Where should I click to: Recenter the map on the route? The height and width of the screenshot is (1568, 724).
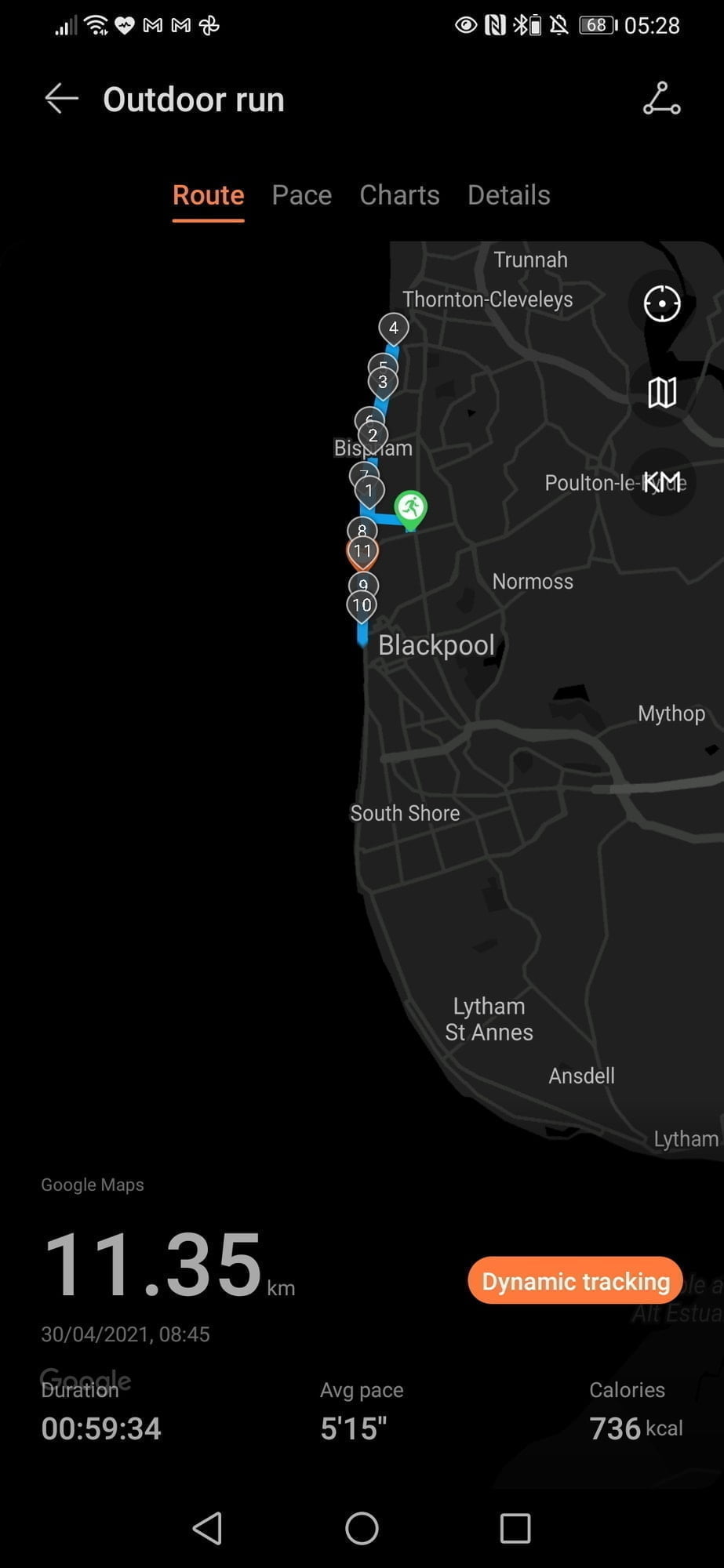(661, 303)
